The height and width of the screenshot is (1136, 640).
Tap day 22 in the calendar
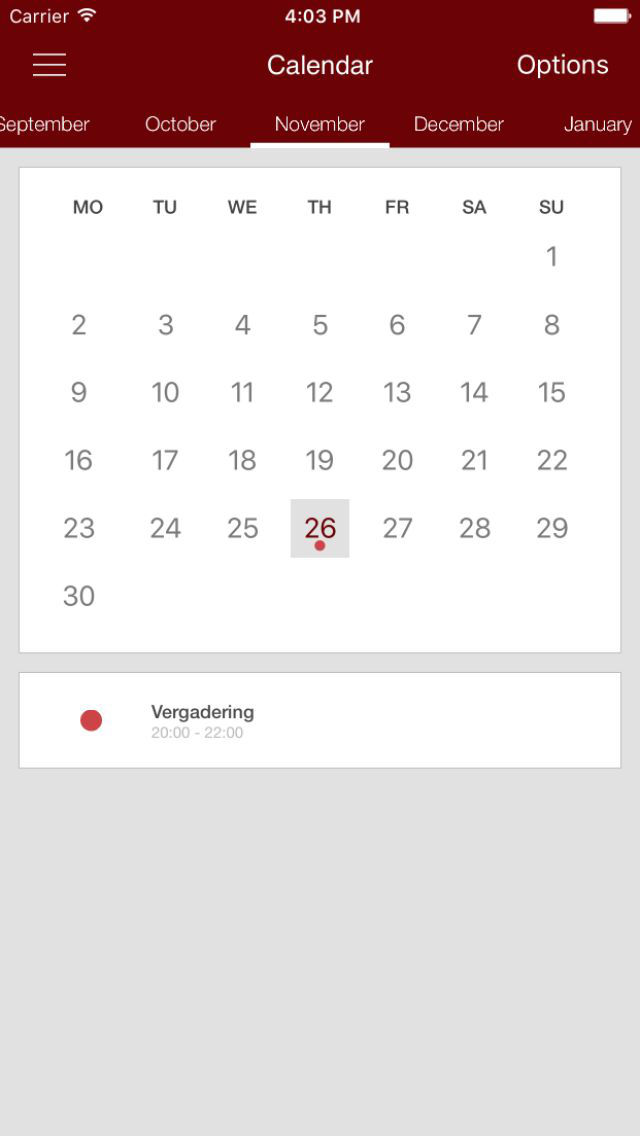[552, 460]
